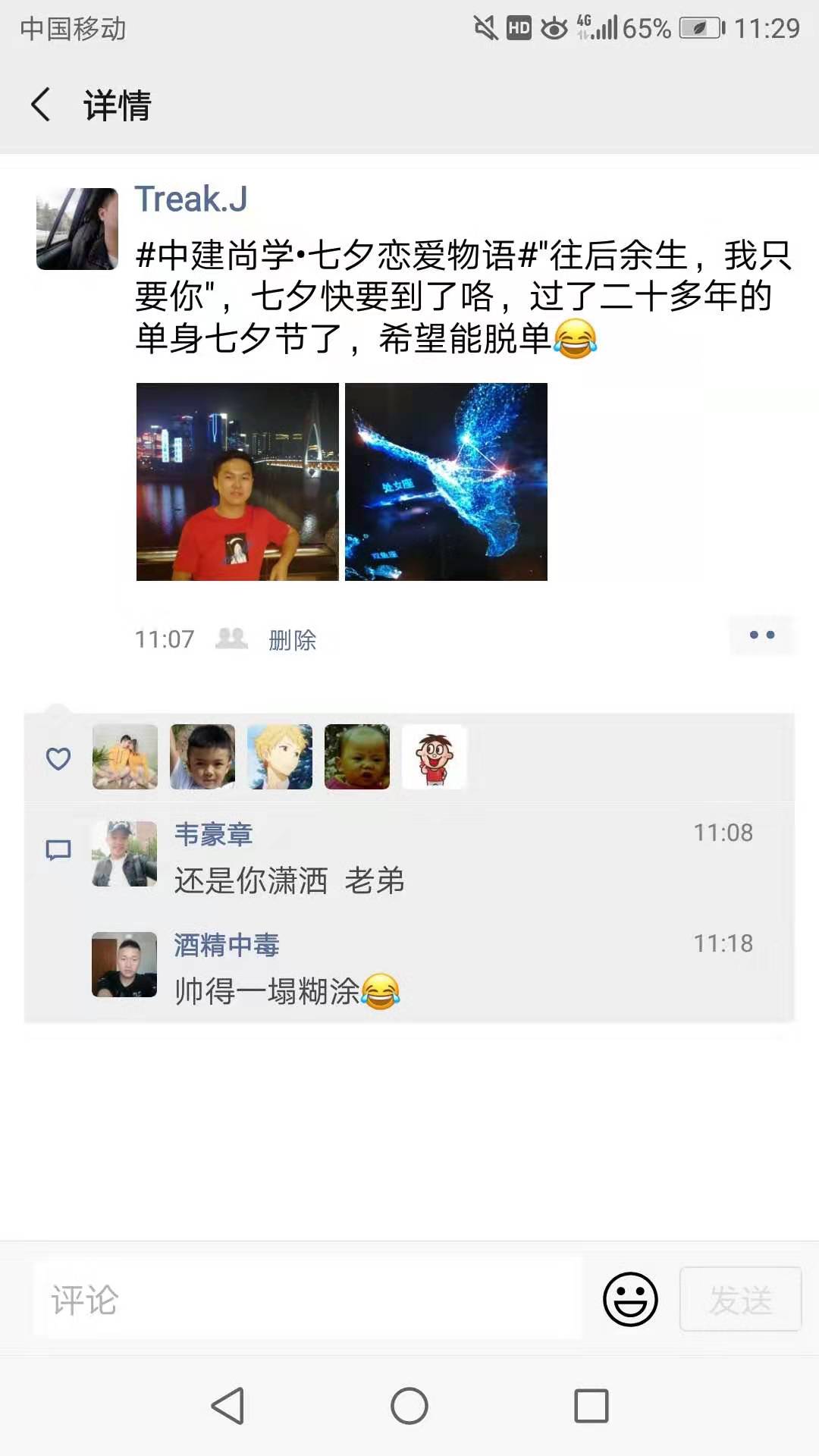This screenshot has height=1456, width=819.
Task: View the blue constellation bird photo
Action: (446, 482)
